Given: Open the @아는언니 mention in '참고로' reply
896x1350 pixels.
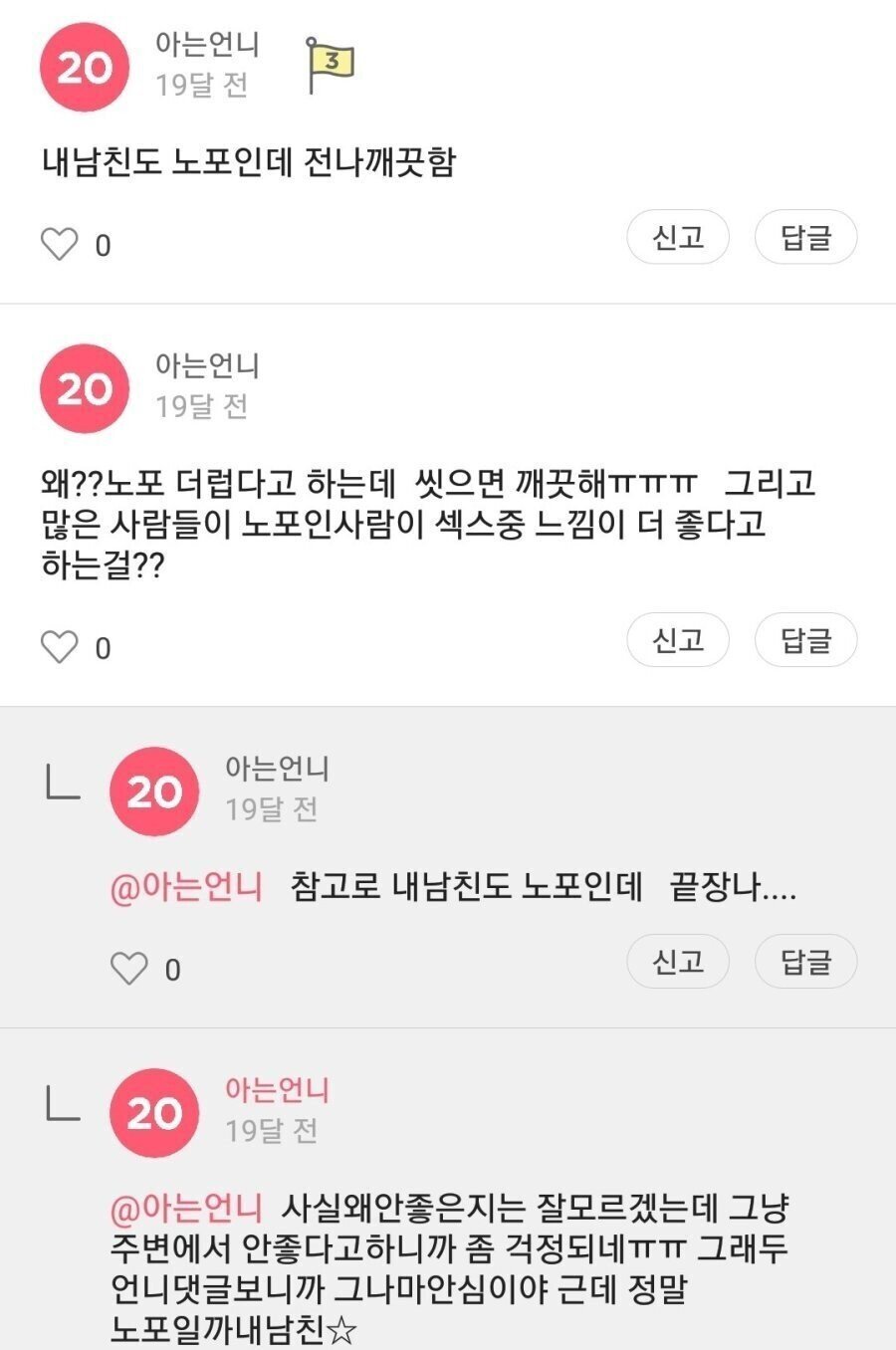Looking at the screenshot, I should click(x=186, y=887).
